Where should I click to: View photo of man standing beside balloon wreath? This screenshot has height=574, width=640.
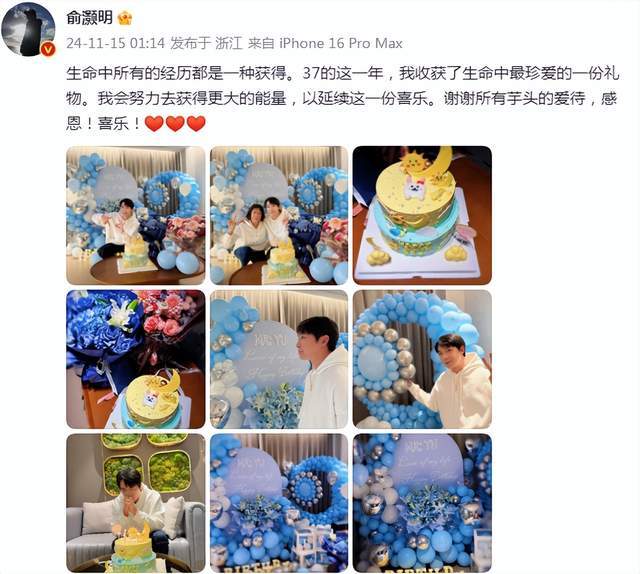click(x=422, y=359)
